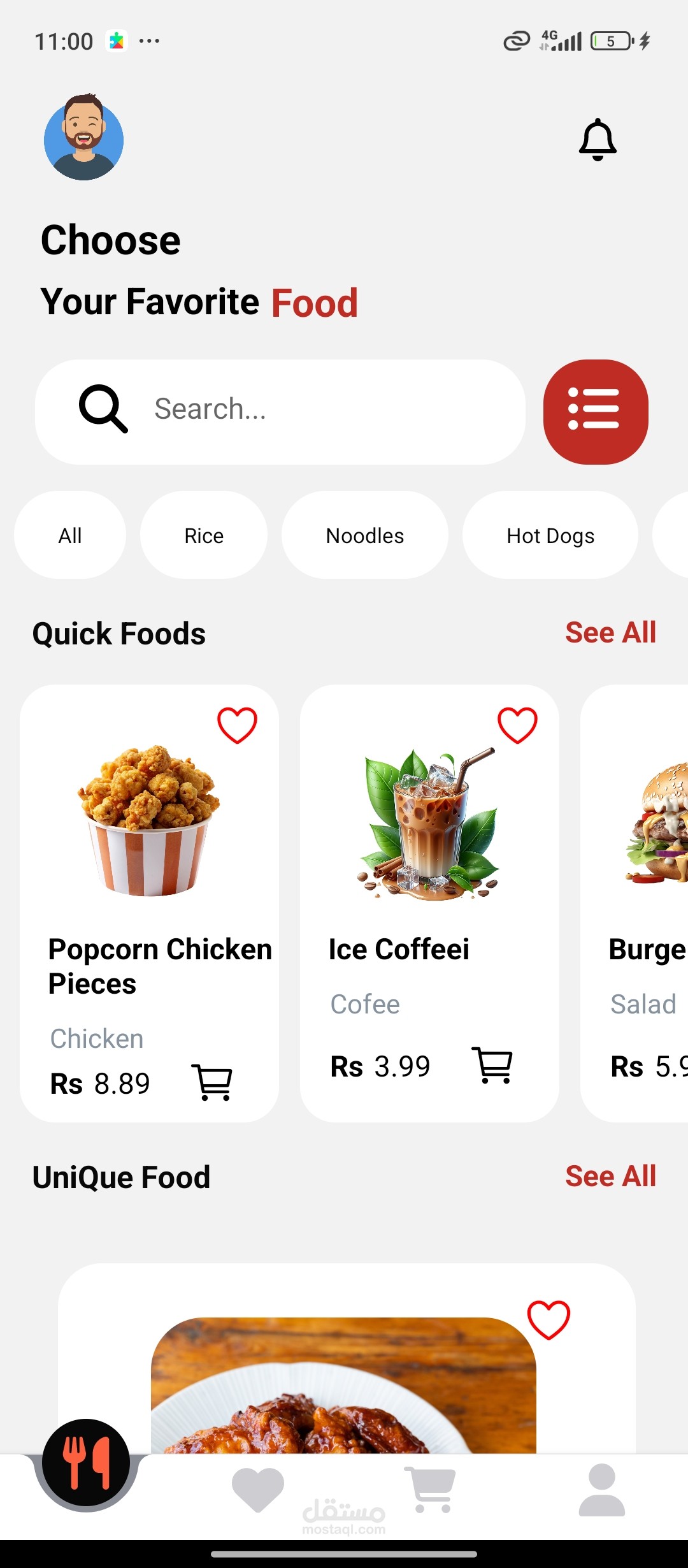688x1568 pixels.
Task: Open the cart tab in bottom bar
Action: click(x=431, y=1490)
